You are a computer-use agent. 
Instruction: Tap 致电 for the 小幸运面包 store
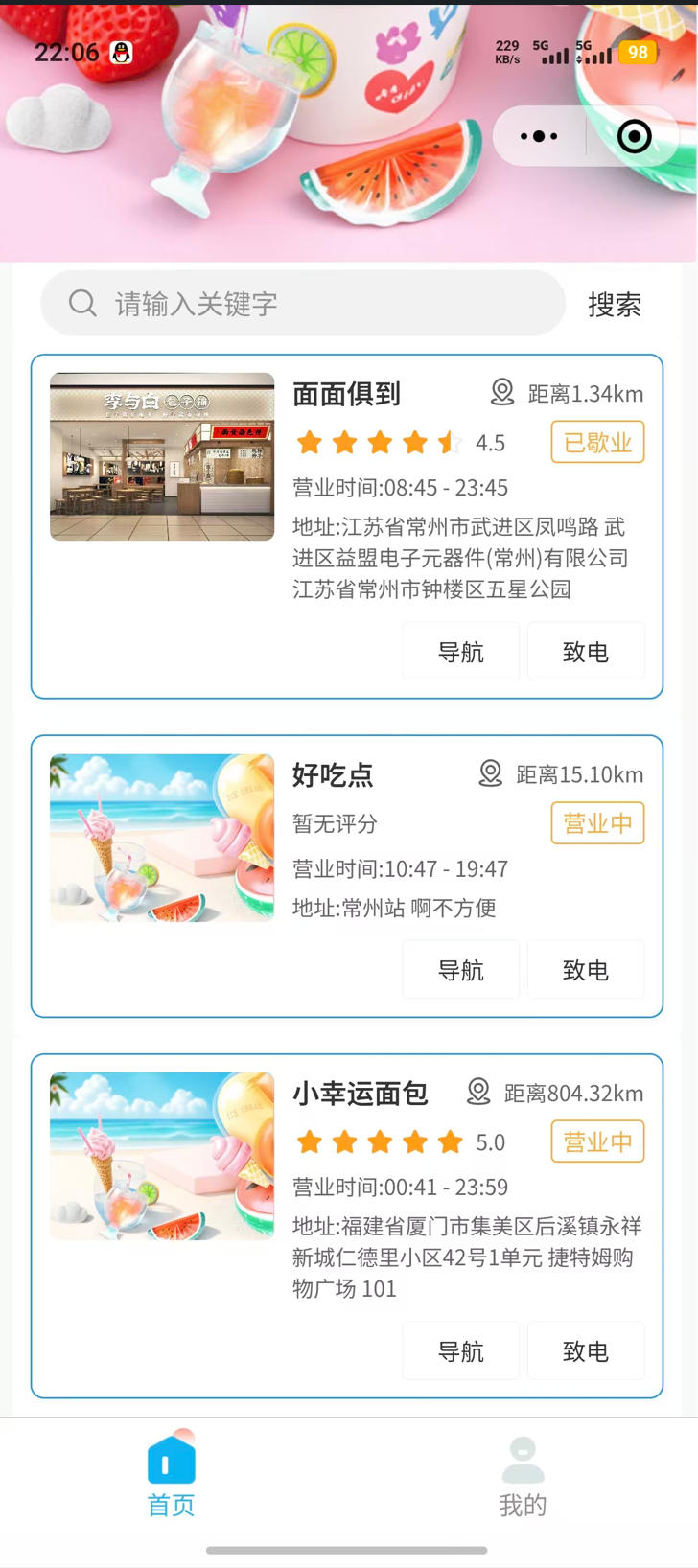tap(586, 1350)
